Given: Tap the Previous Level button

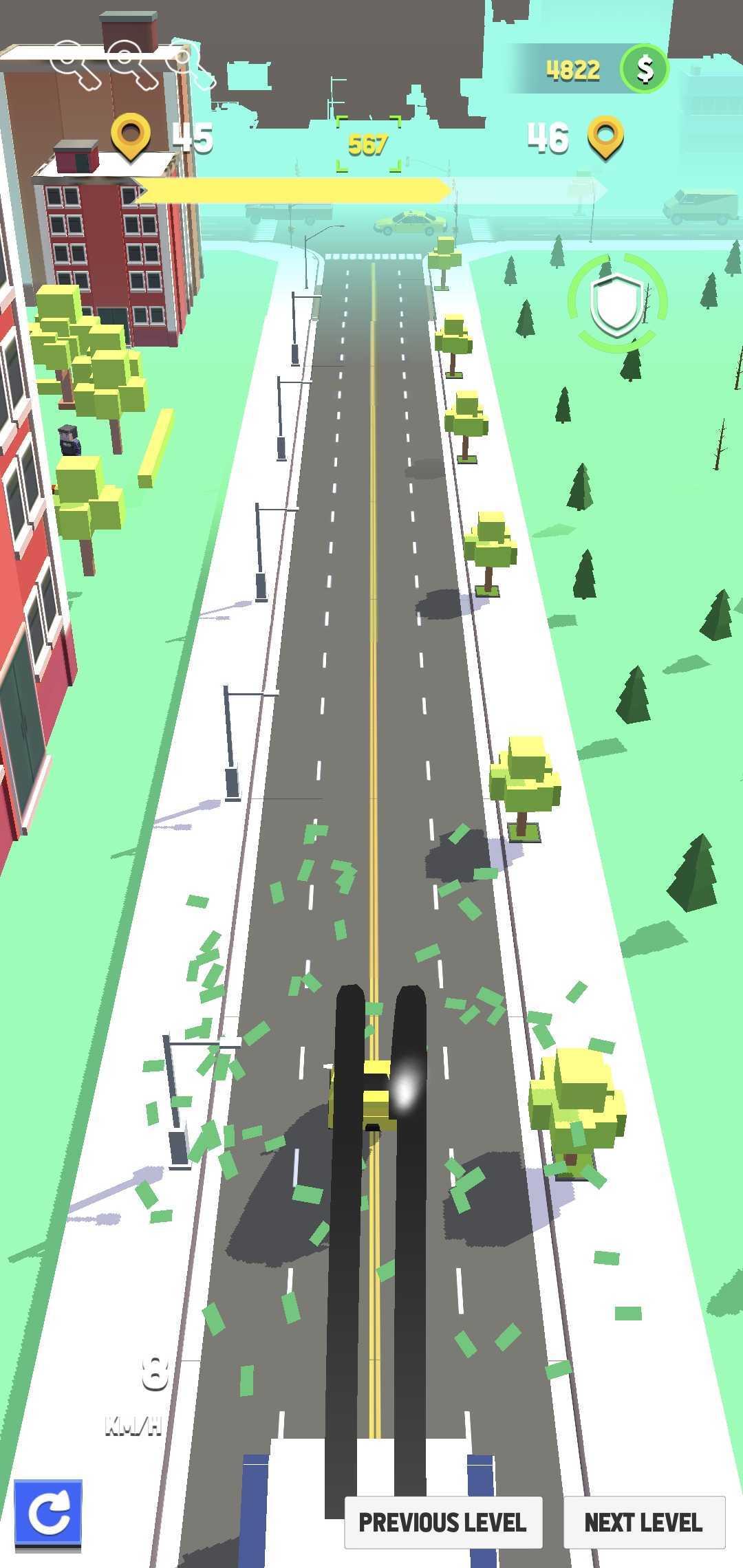Looking at the screenshot, I should click(443, 1522).
